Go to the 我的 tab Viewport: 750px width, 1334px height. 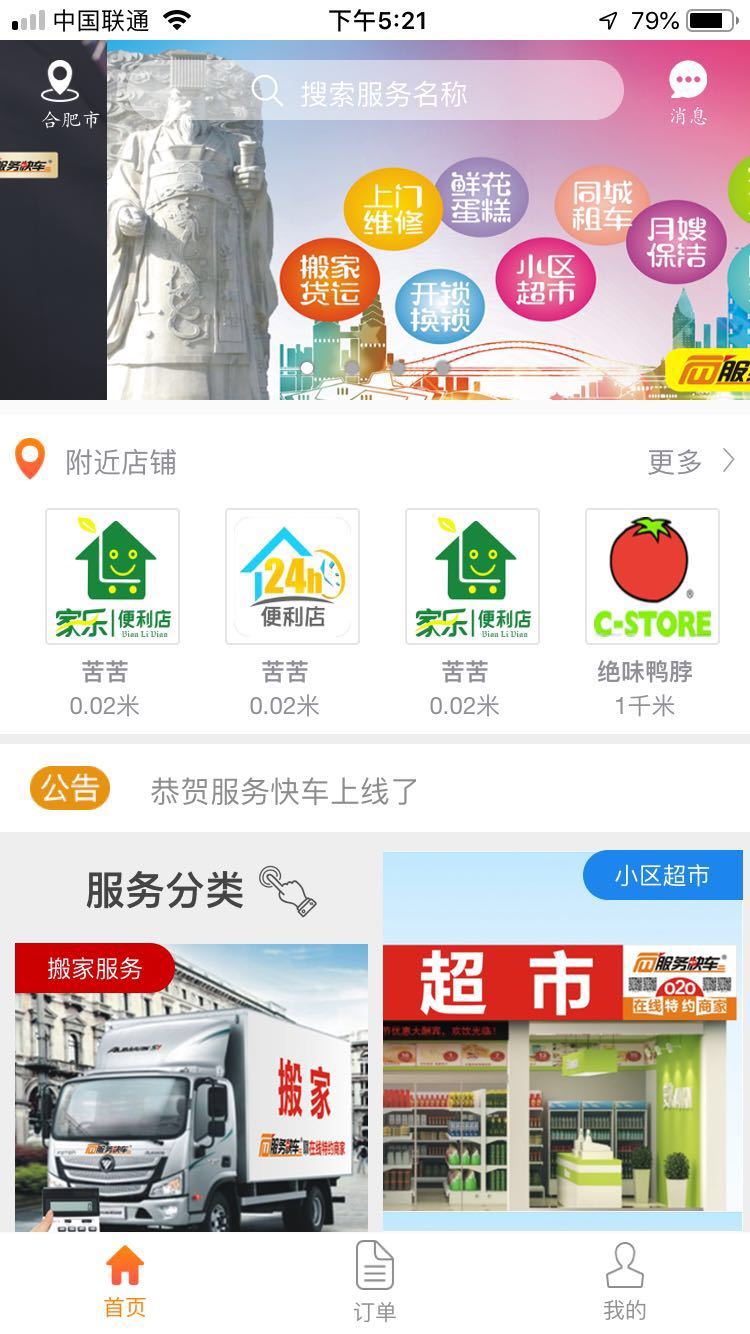624,1282
